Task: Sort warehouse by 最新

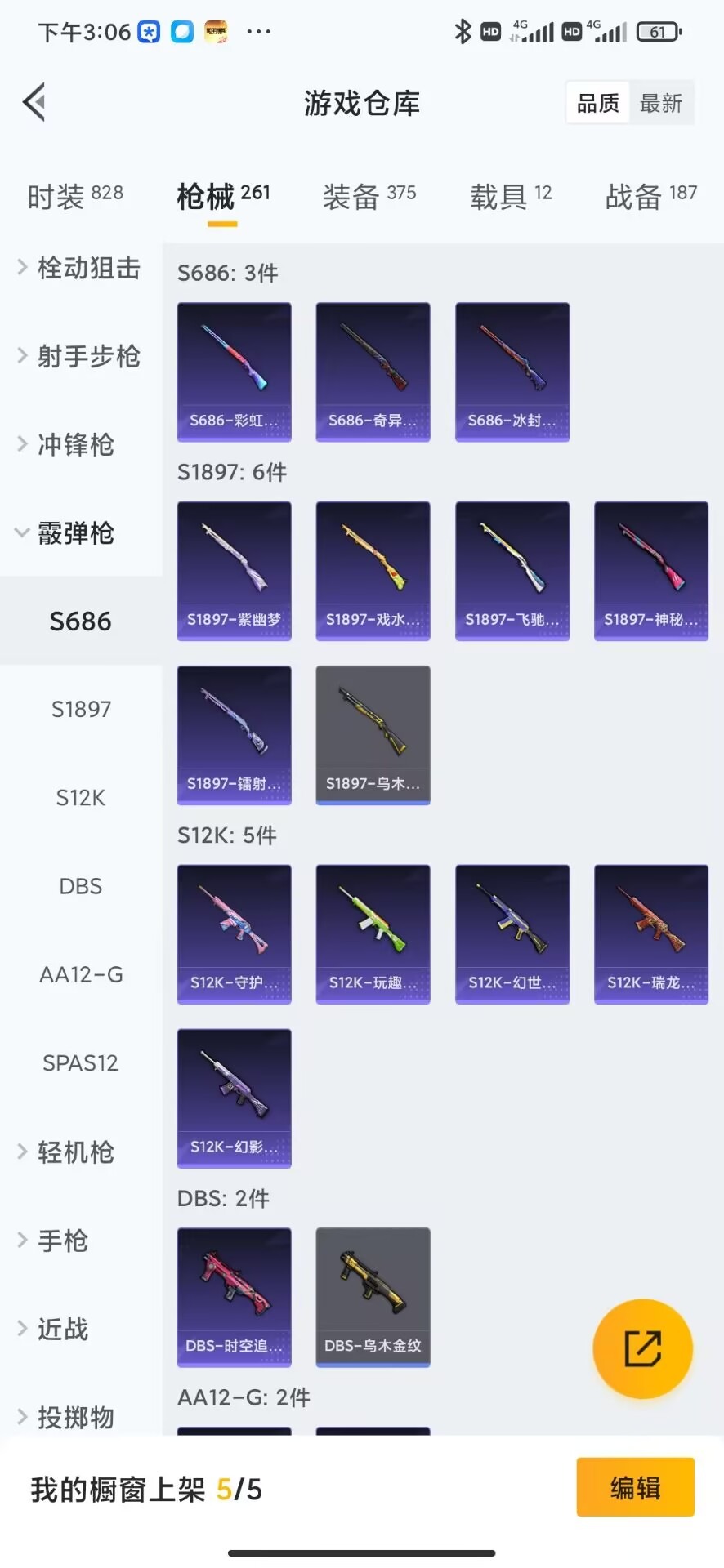Action: 661,103
